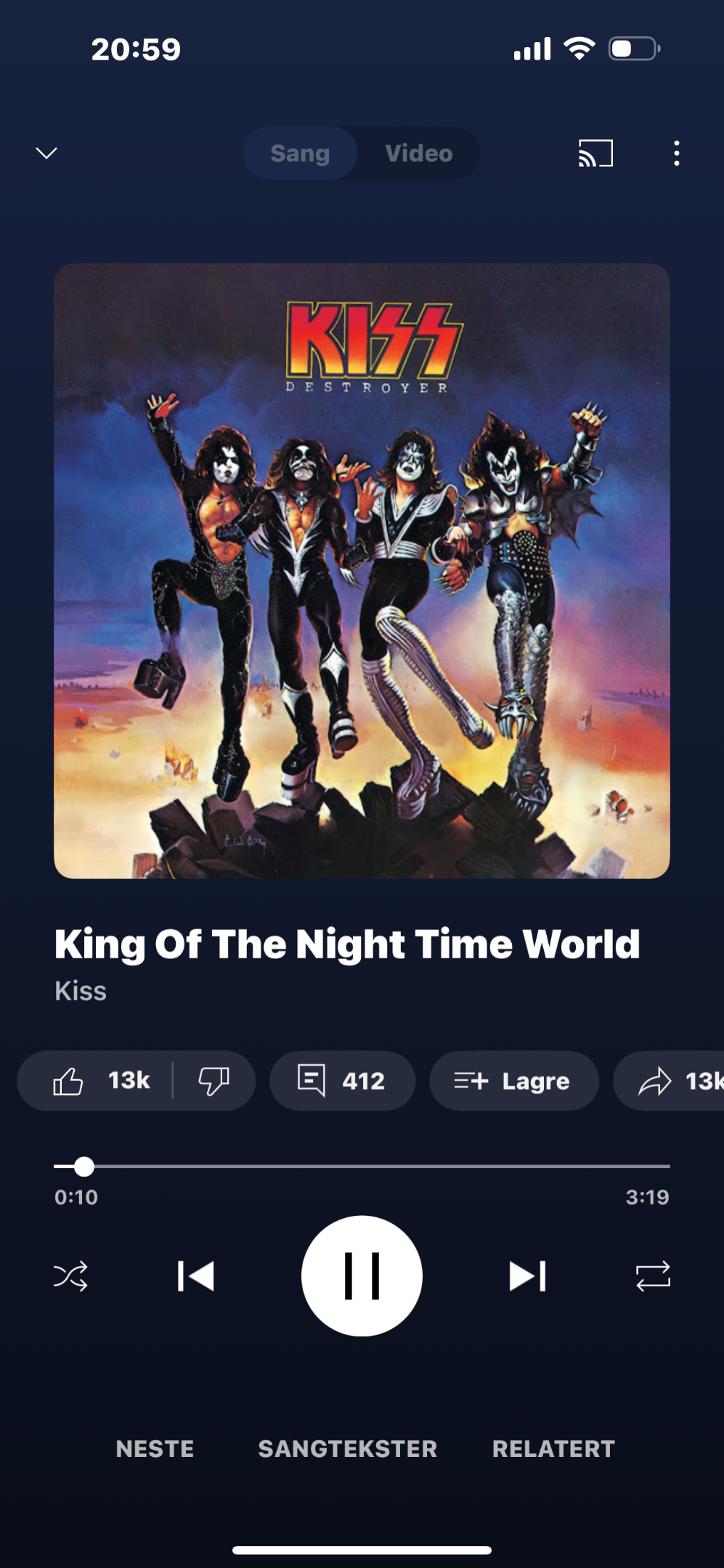Open the cast to device icon
724x1568 pixels.
coord(595,153)
